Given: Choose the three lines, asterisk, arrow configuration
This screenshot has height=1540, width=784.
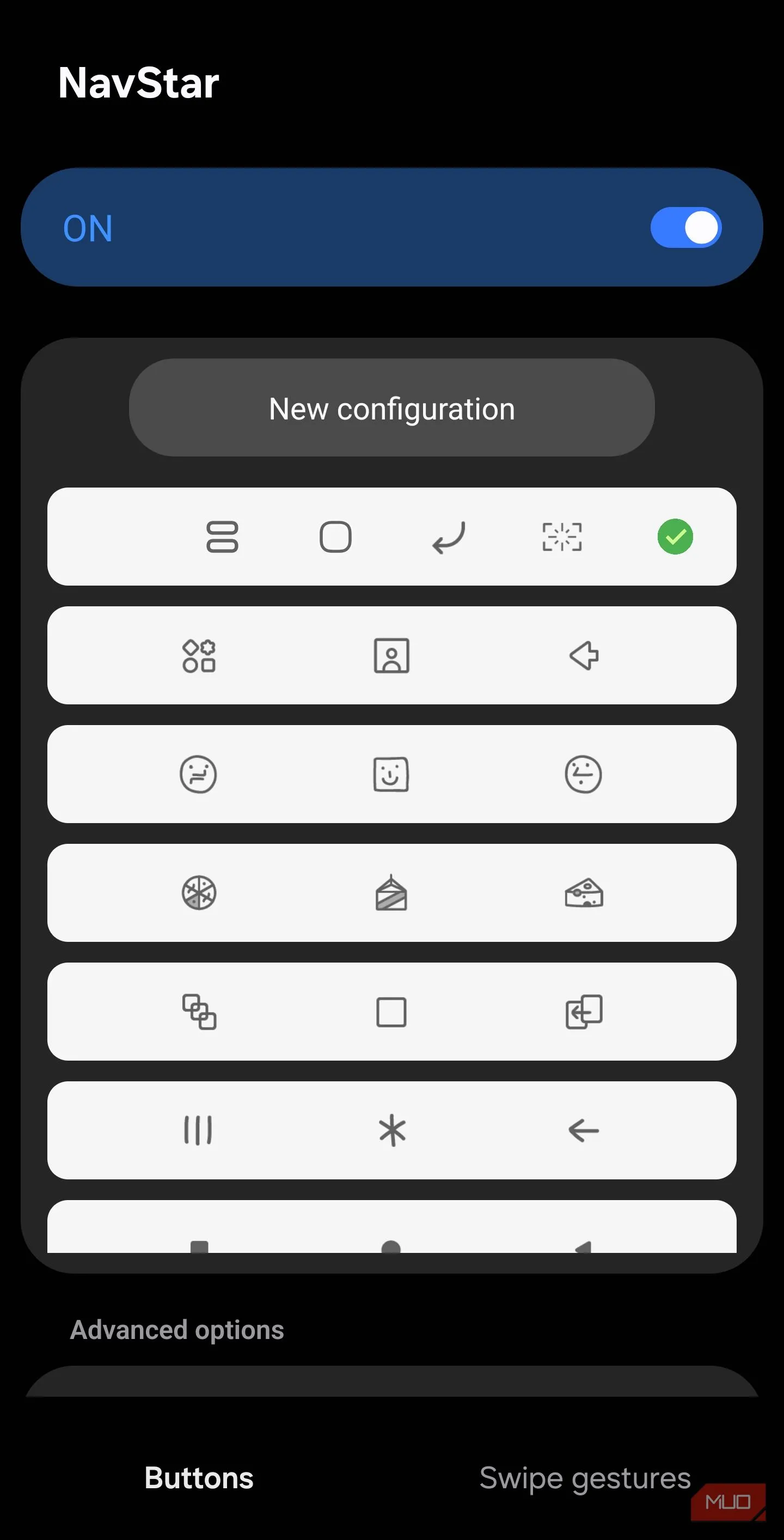Looking at the screenshot, I should 391,1130.
